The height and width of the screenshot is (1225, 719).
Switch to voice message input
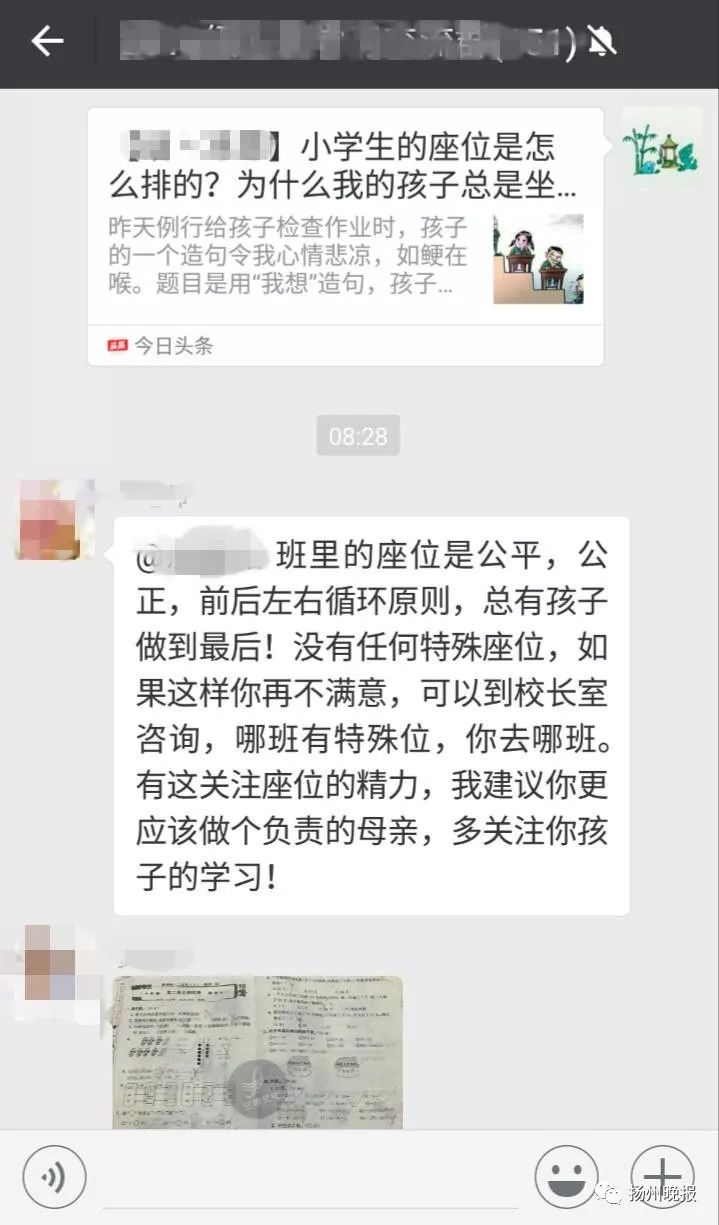click(x=55, y=1176)
